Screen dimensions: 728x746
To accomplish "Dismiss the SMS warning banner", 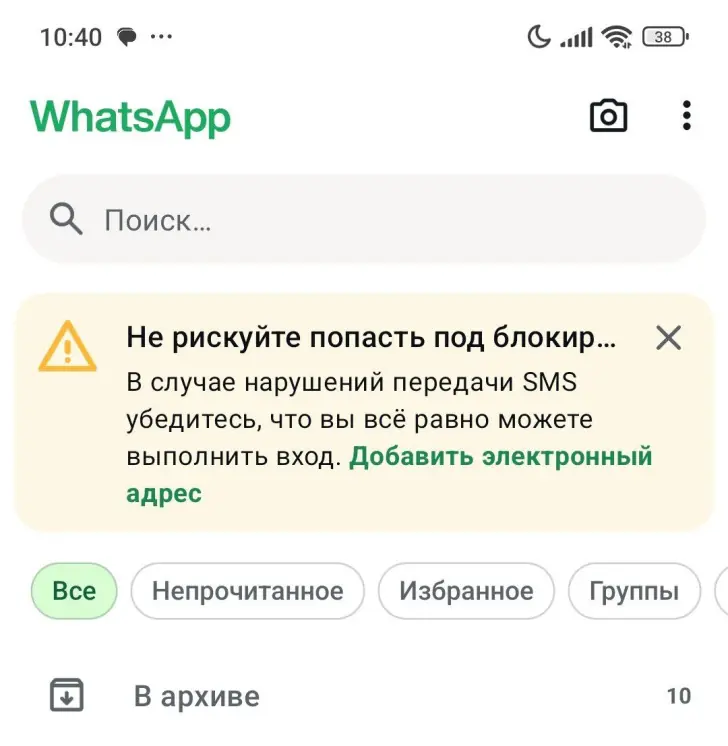I will (x=668, y=338).
